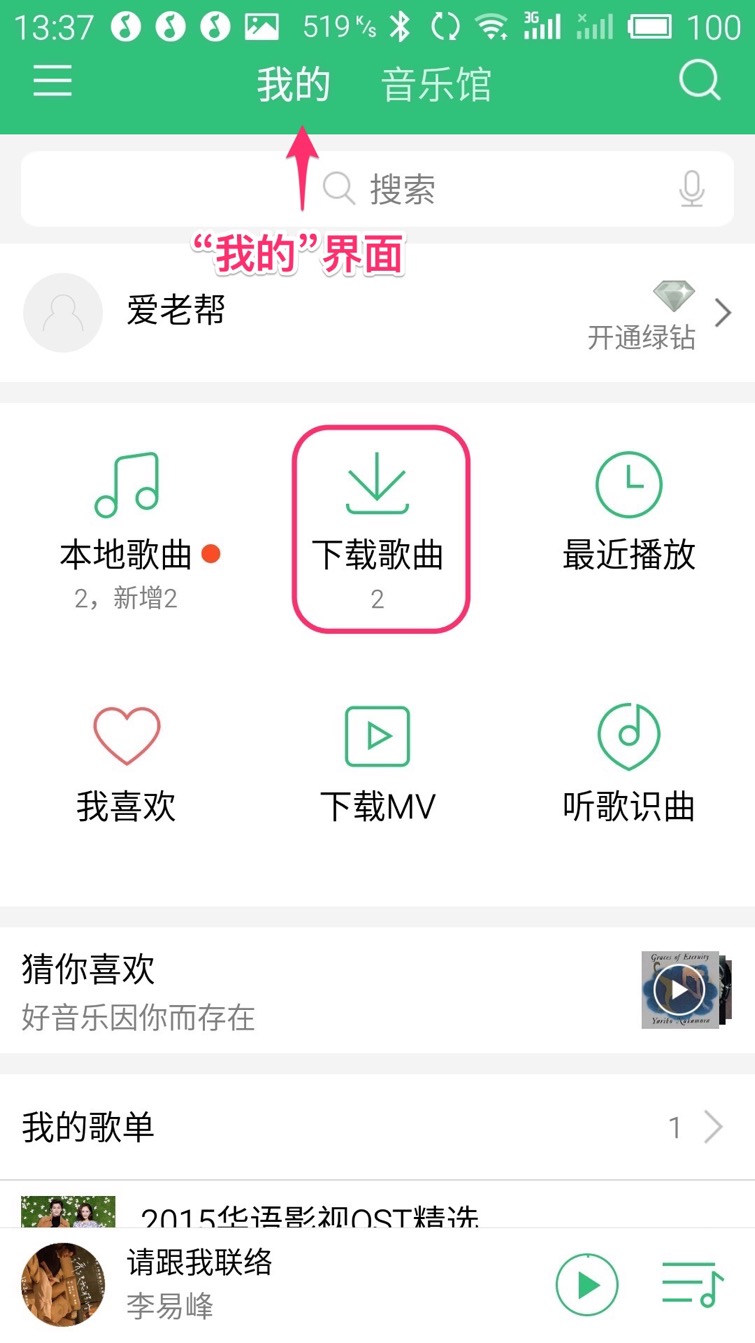Viewport: 755px width, 1343px height.
Task: Switch to the 音乐馆 tab
Action: pyautogui.click(x=436, y=84)
